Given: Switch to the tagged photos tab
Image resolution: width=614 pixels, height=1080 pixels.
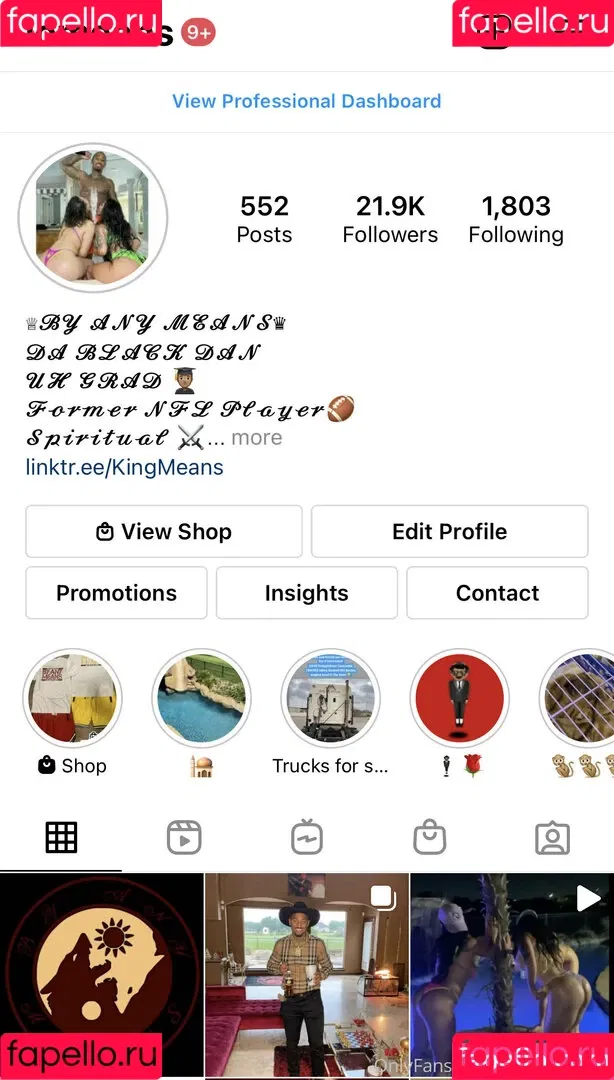Looking at the screenshot, I should [552, 838].
